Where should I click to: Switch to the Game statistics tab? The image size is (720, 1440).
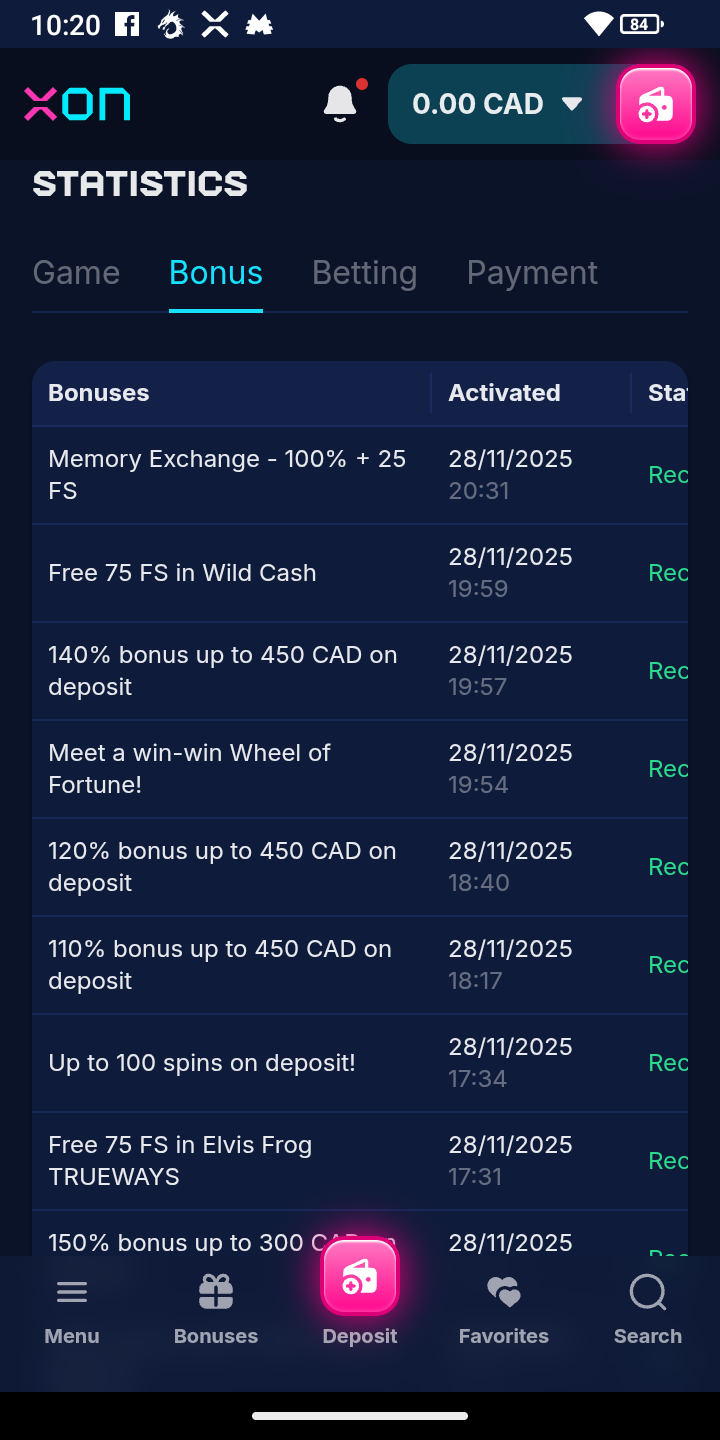[x=76, y=273]
